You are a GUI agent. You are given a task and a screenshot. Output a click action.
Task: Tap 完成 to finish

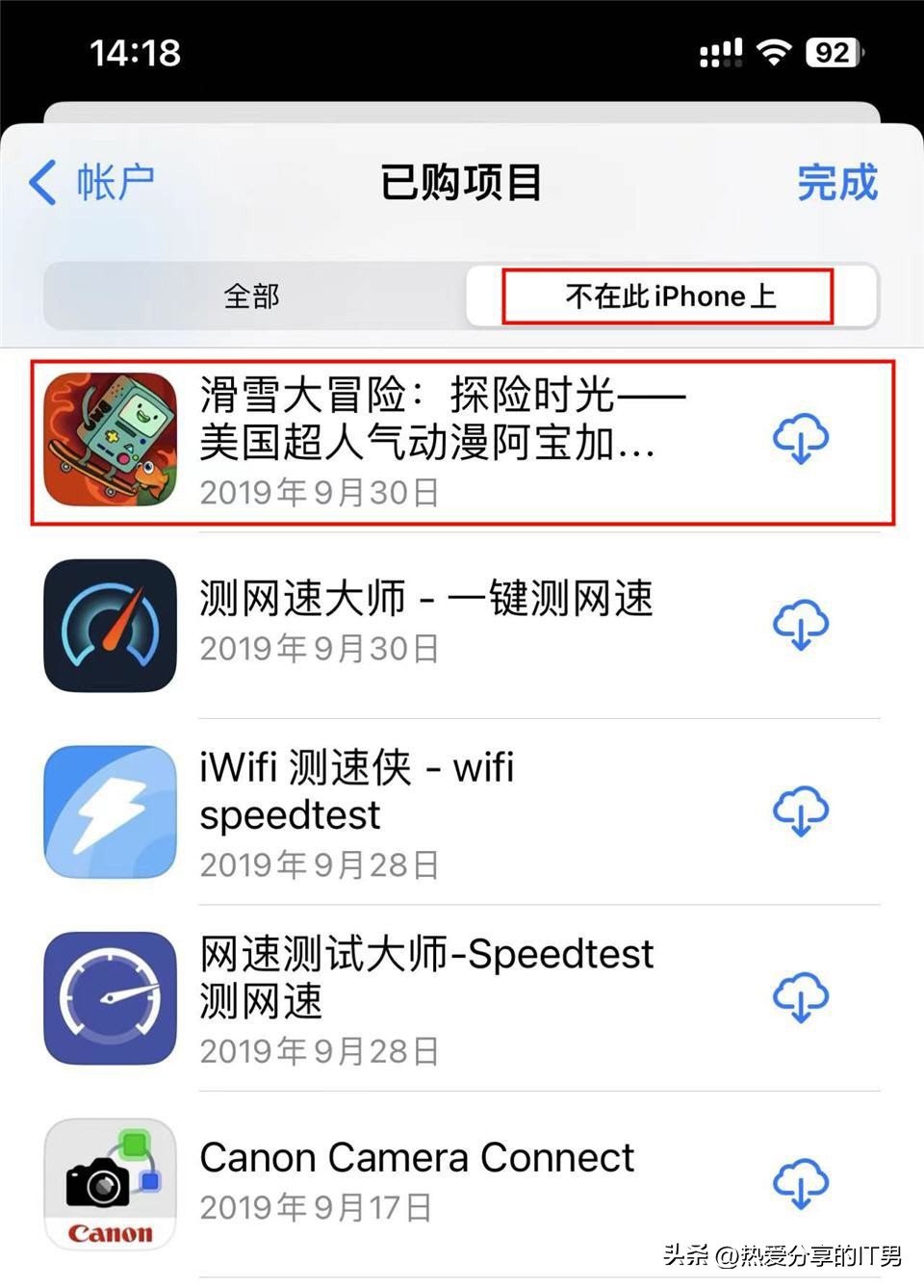click(x=837, y=182)
